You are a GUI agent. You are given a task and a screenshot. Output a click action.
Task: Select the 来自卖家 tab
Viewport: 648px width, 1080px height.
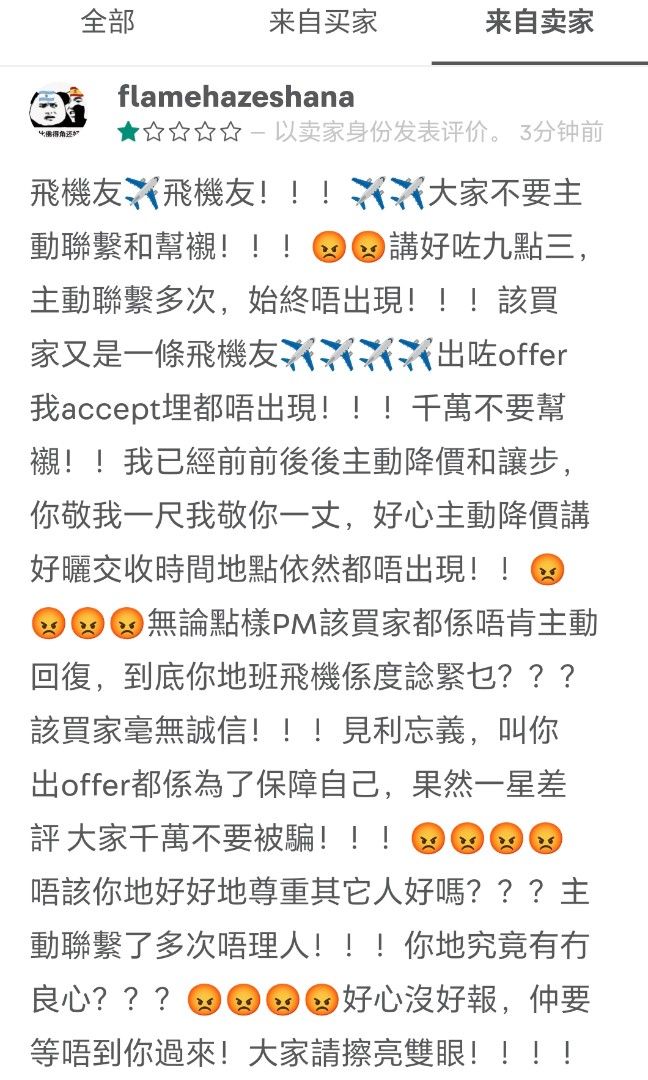tap(539, 23)
